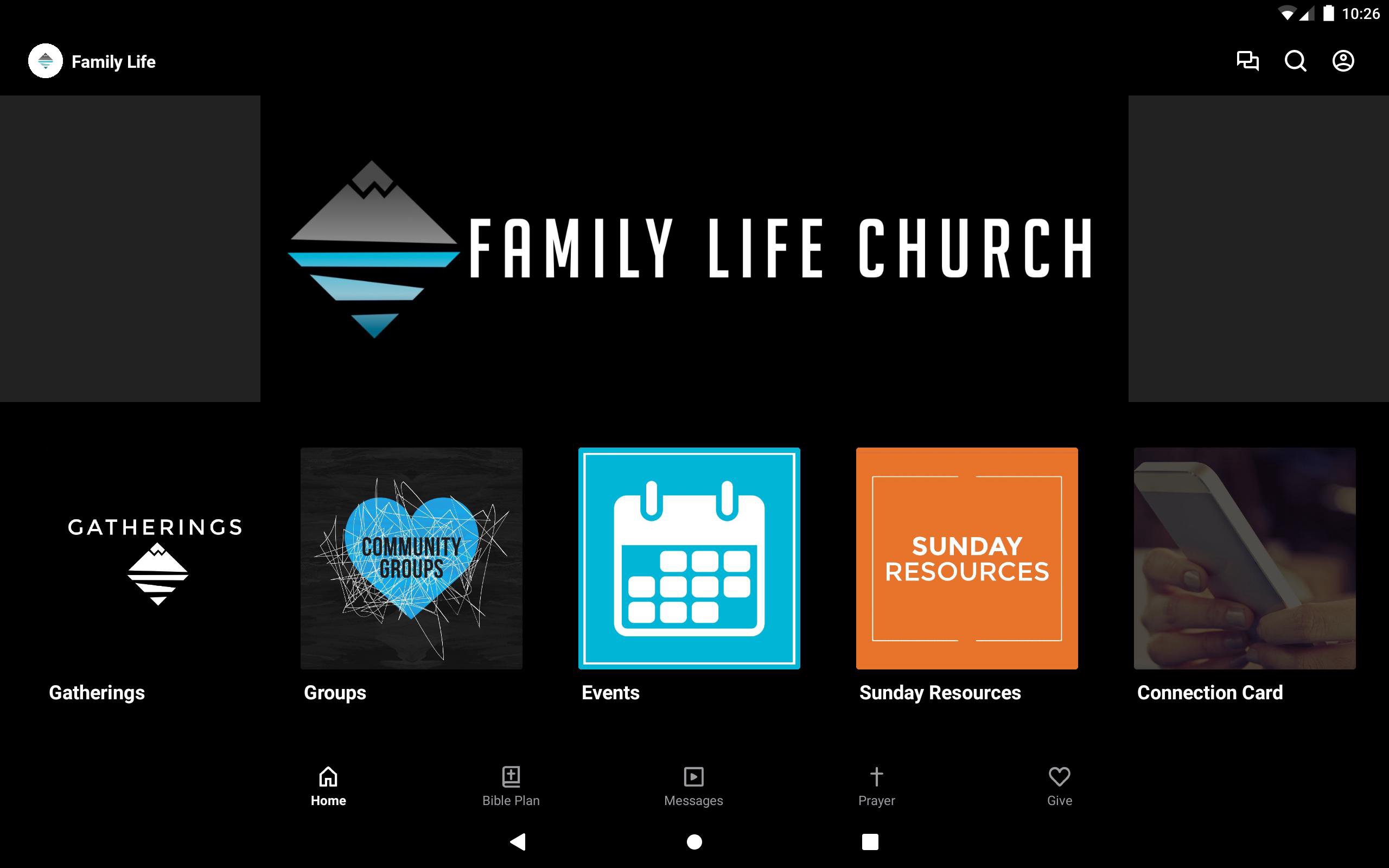Tap the system back button
This screenshot has width=1389, height=868.
(x=518, y=841)
